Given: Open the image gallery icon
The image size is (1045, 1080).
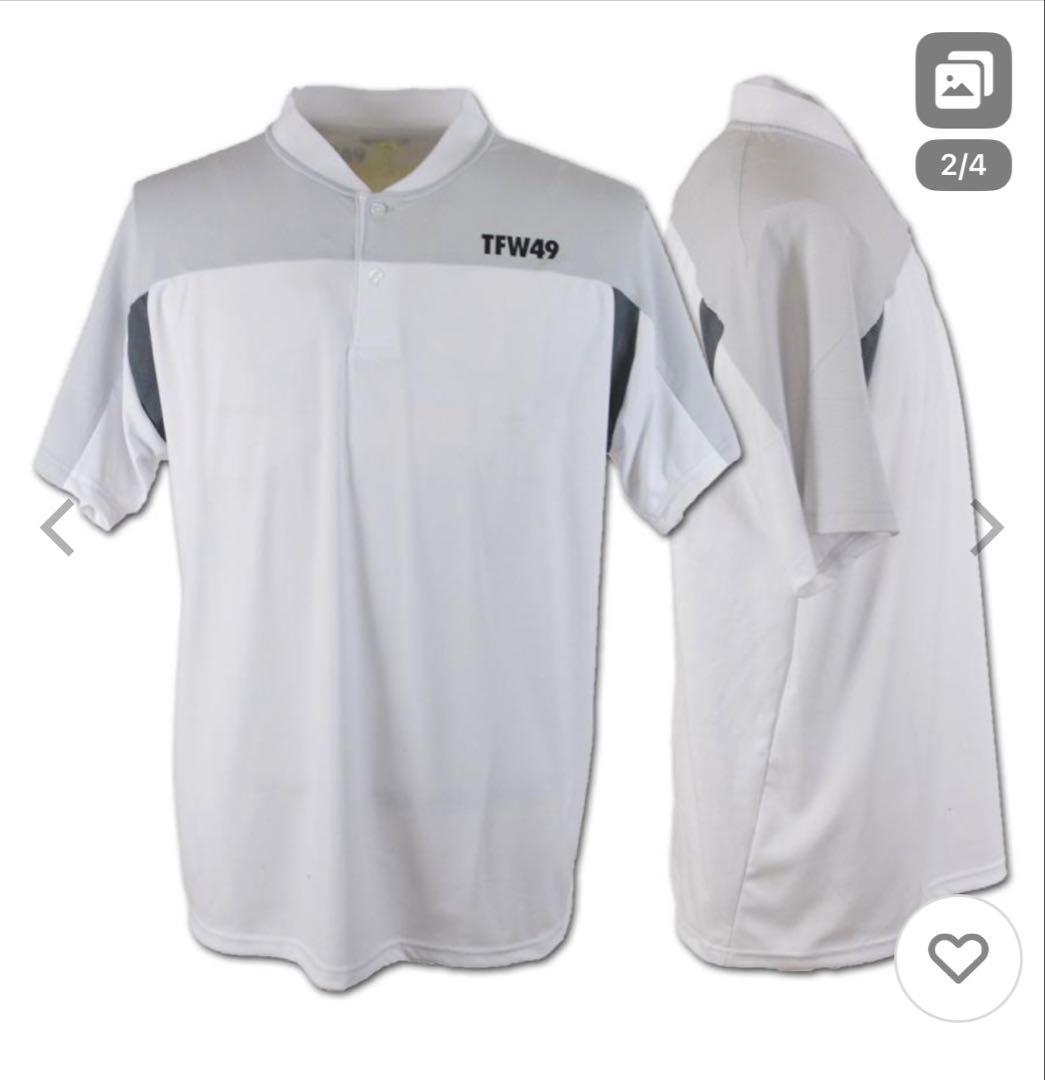Looking at the screenshot, I should (963, 81).
